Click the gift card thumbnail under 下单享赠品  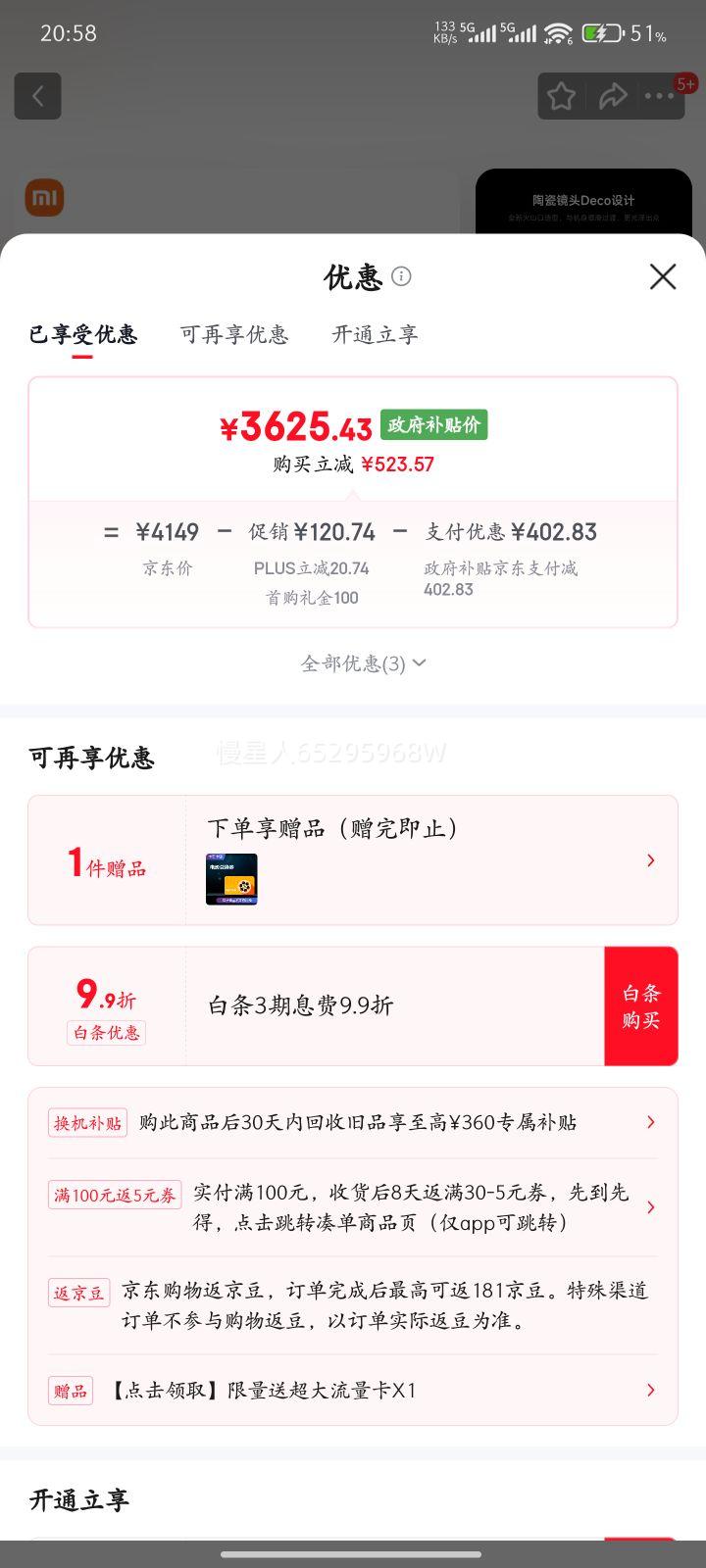(x=231, y=879)
